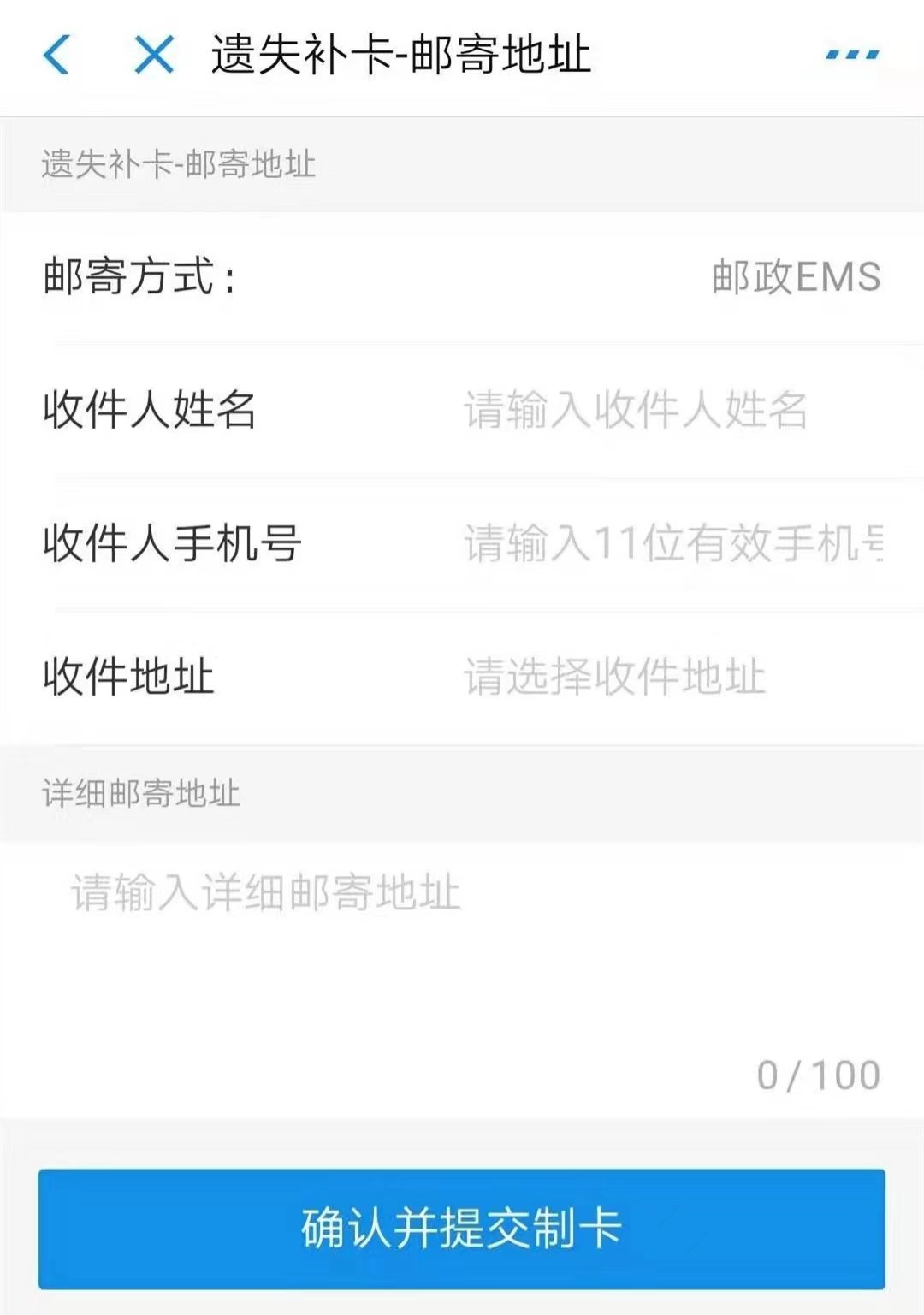Submit with 确认并提交制卡 button

pos(462,1229)
